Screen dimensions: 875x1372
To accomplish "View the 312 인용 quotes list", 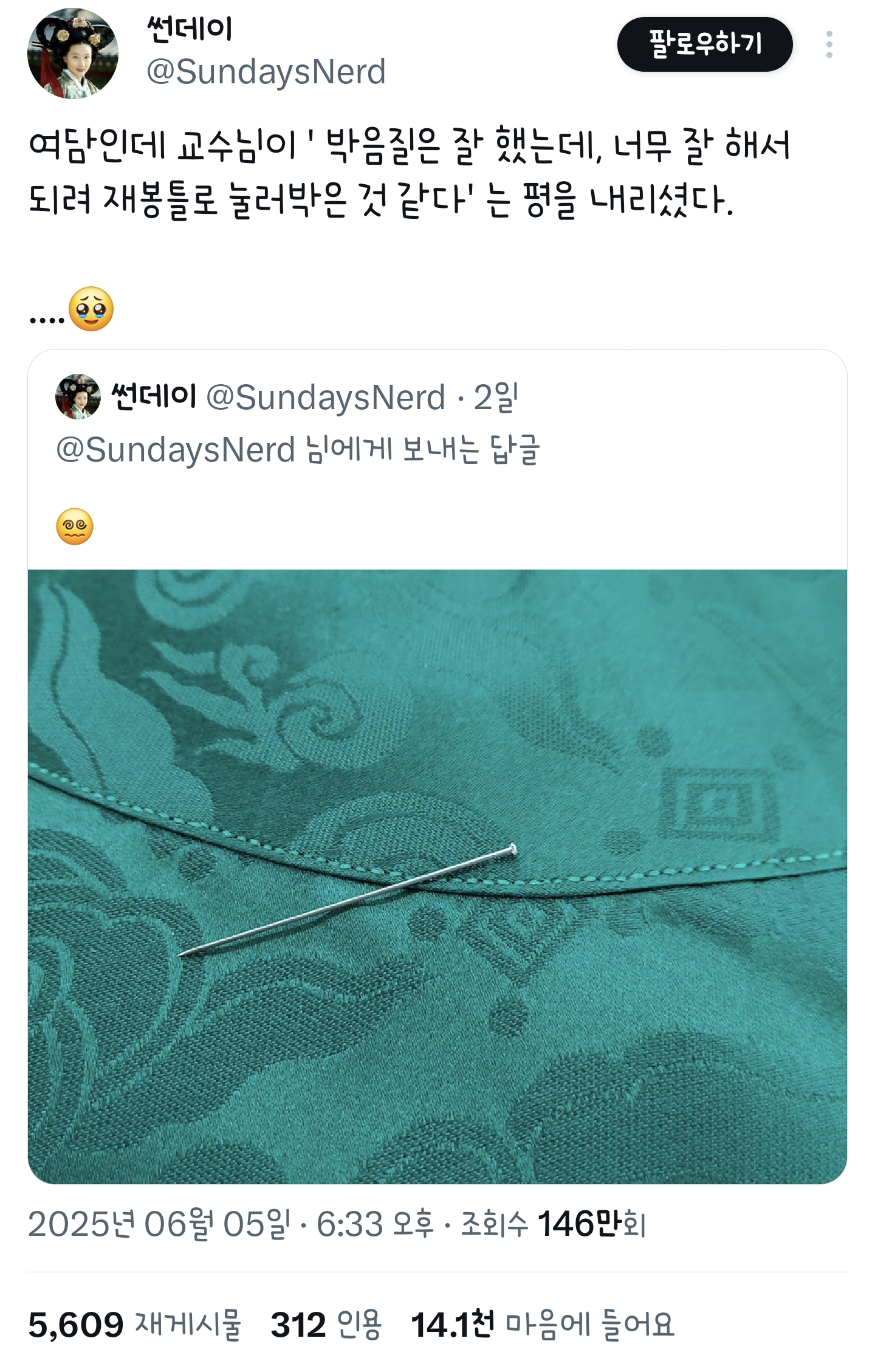I will [326, 1325].
